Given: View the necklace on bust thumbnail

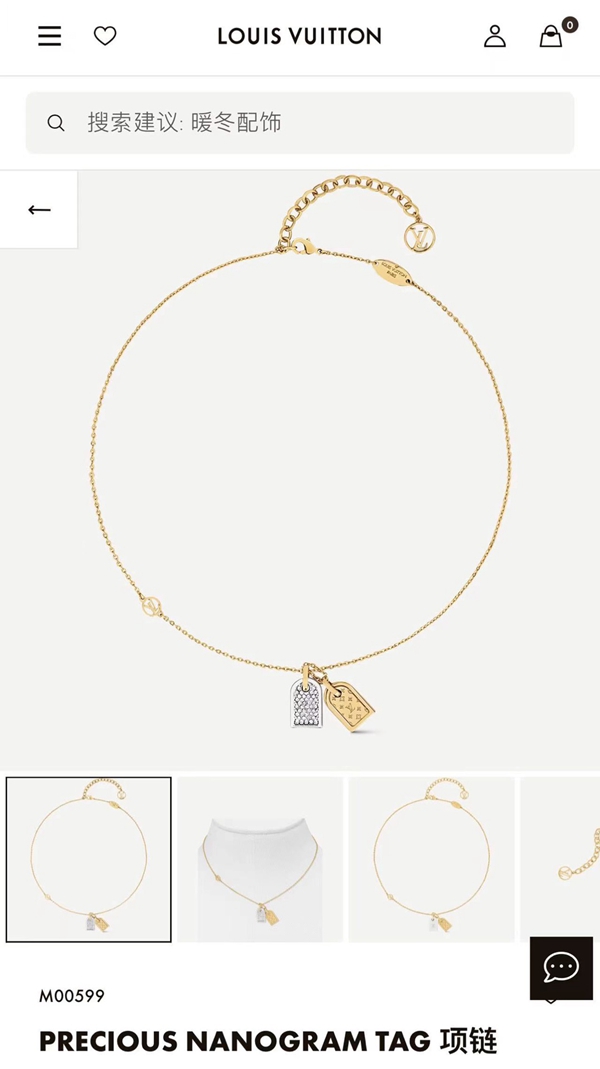Looking at the screenshot, I should click(260, 859).
